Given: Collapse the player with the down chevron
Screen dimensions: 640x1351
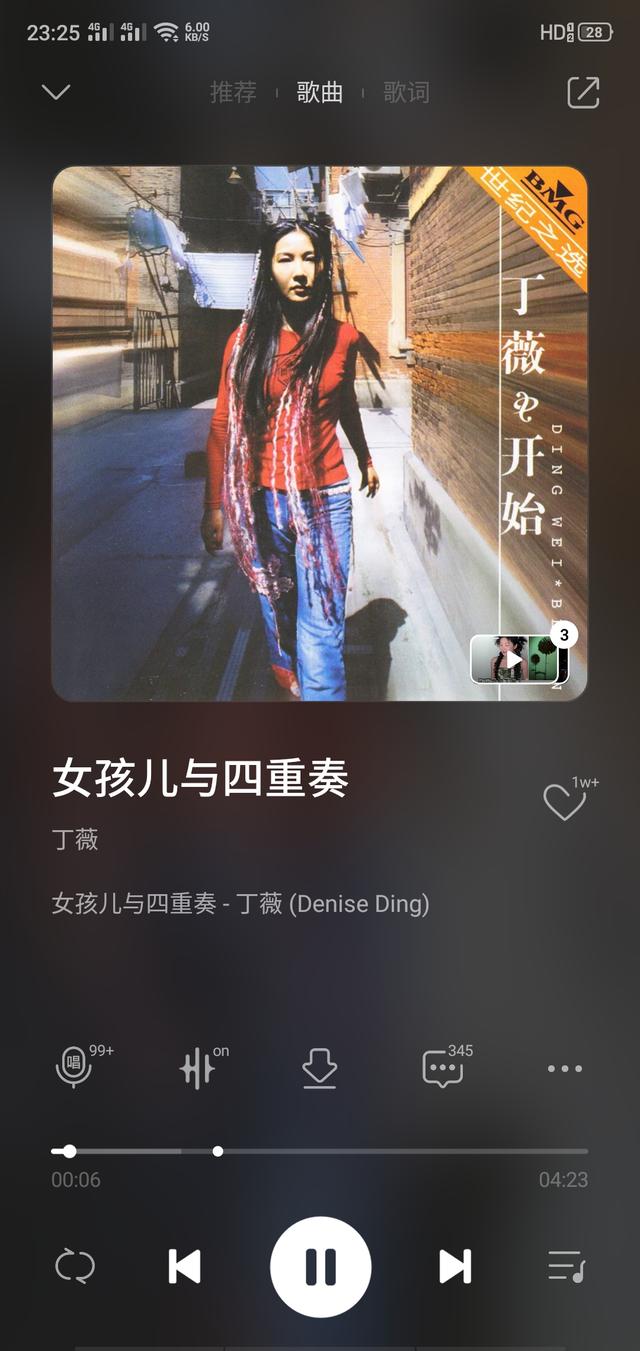Looking at the screenshot, I should [x=56, y=93].
